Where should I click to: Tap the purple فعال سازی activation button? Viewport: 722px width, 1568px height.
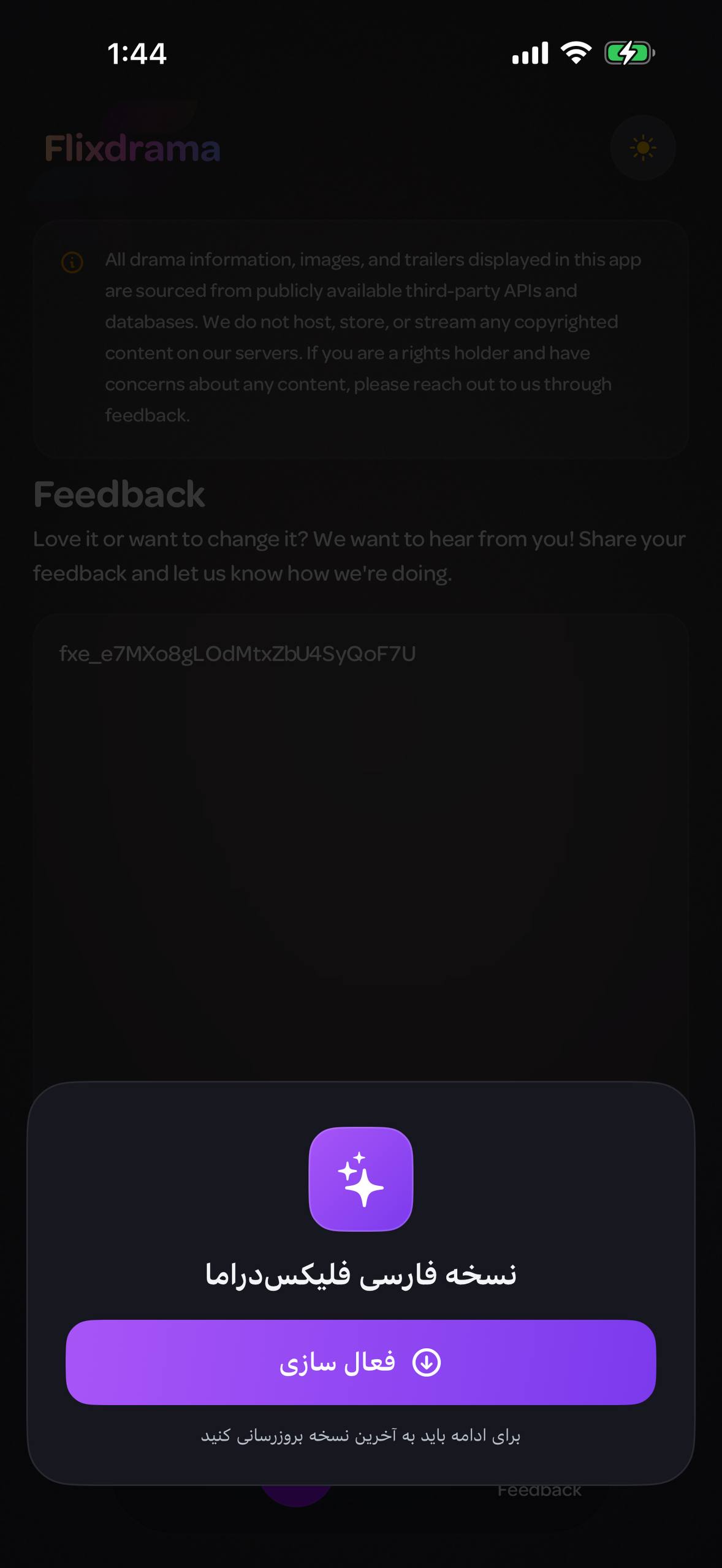point(360,1362)
